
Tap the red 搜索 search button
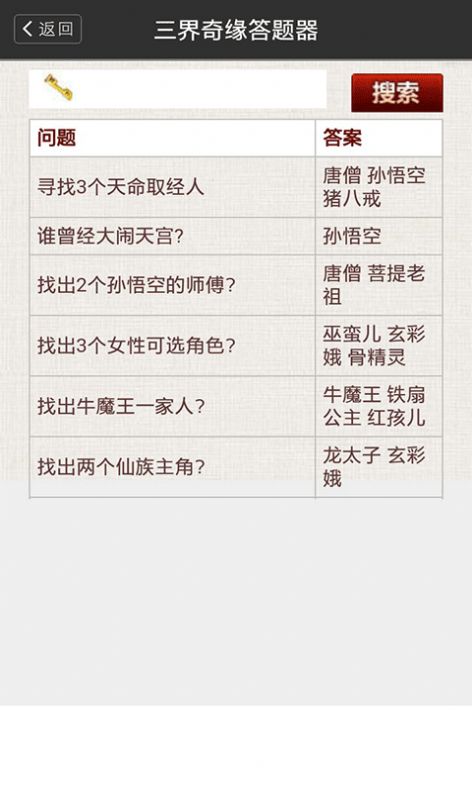coord(397,92)
